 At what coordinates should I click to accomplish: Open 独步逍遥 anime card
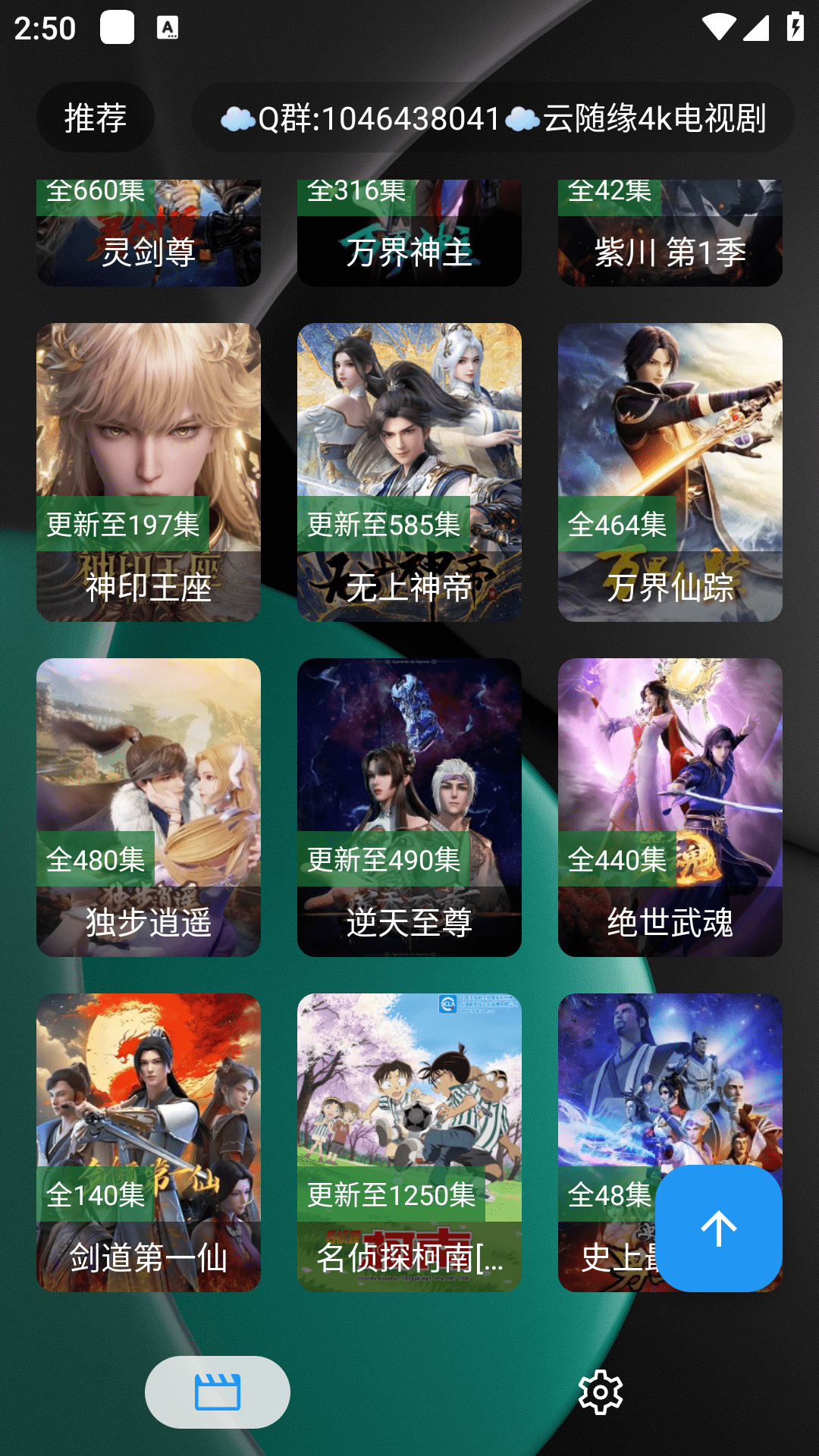[149, 807]
